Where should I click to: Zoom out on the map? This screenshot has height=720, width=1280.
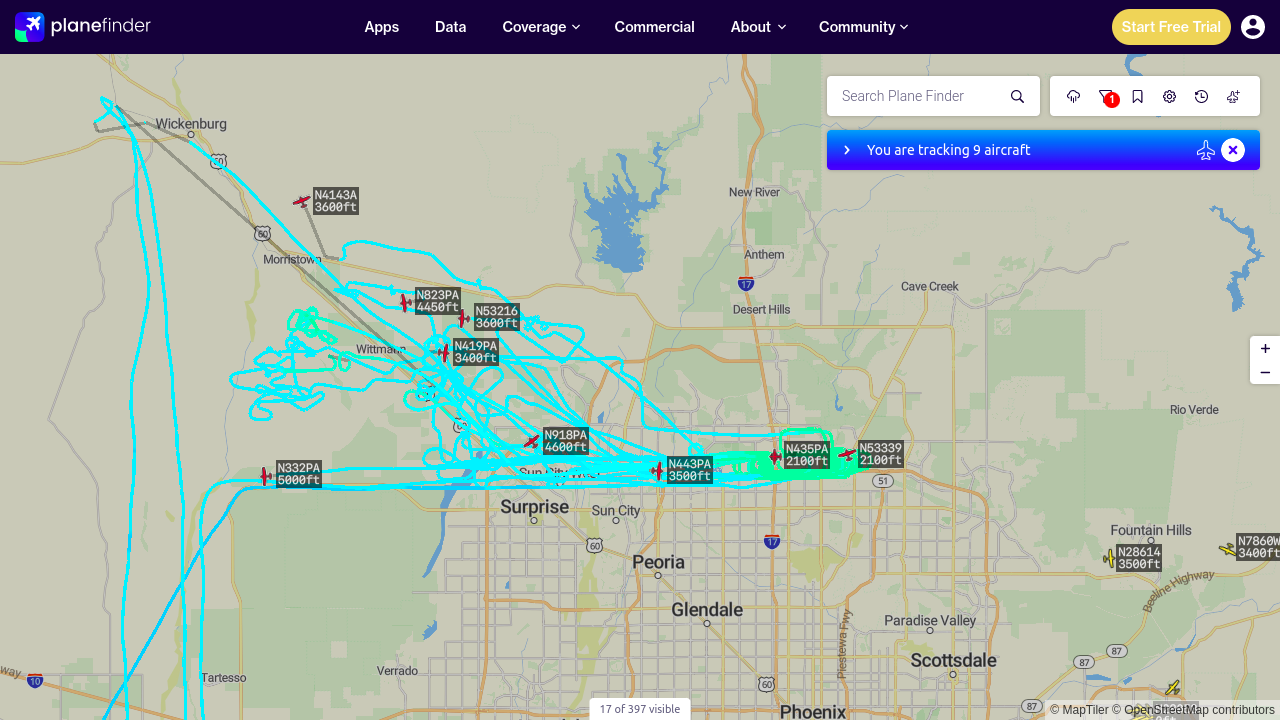point(1265,373)
